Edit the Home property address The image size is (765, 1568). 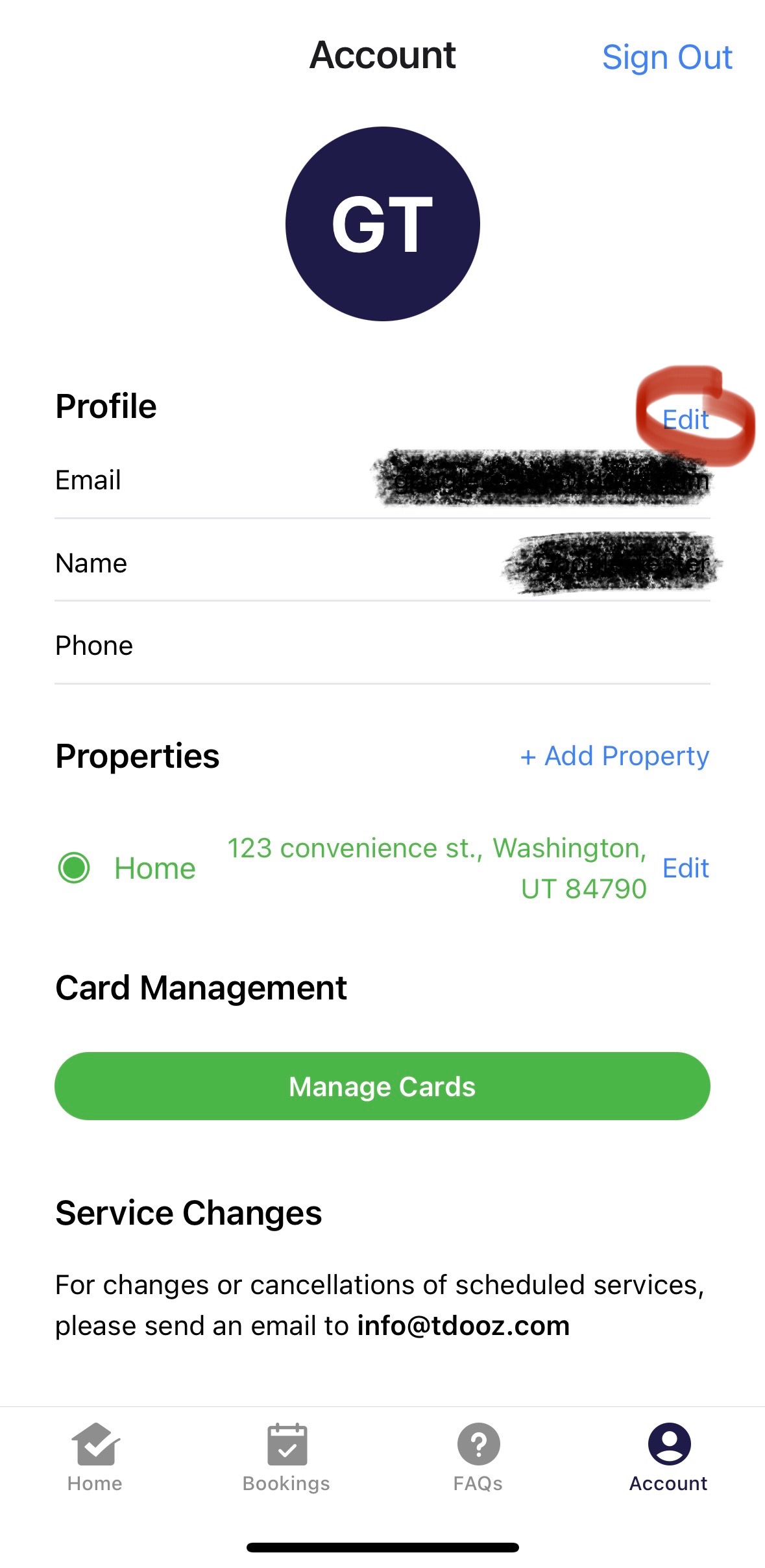click(x=685, y=868)
